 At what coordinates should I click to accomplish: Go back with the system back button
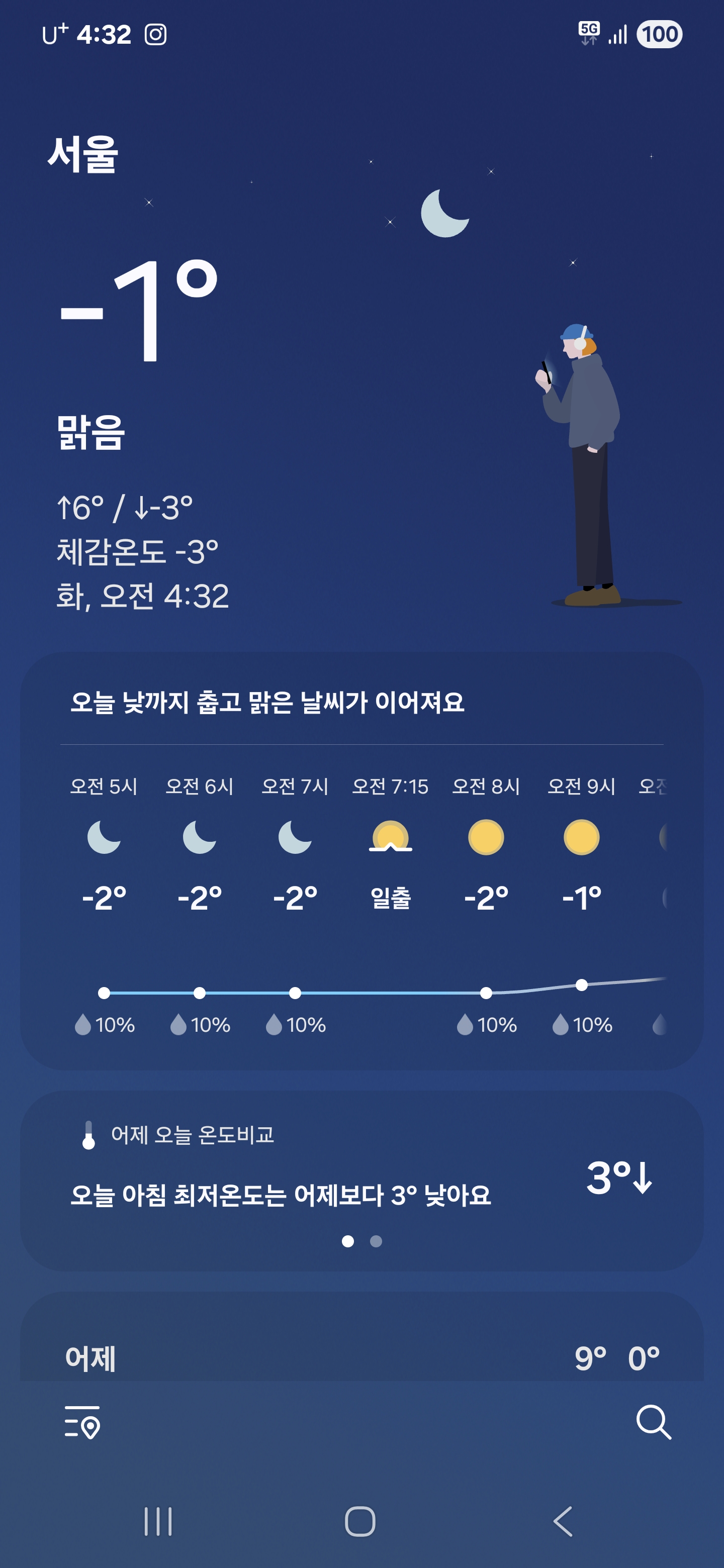click(563, 1521)
